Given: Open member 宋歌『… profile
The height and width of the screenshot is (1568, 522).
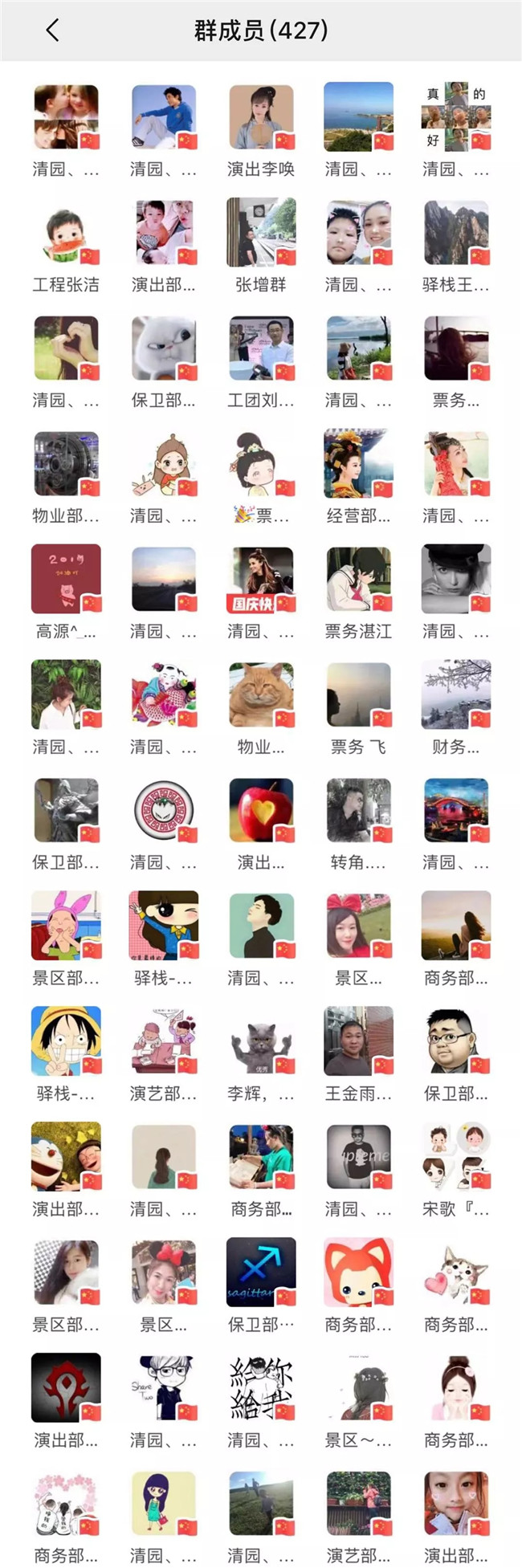Looking at the screenshot, I should point(456,1158).
